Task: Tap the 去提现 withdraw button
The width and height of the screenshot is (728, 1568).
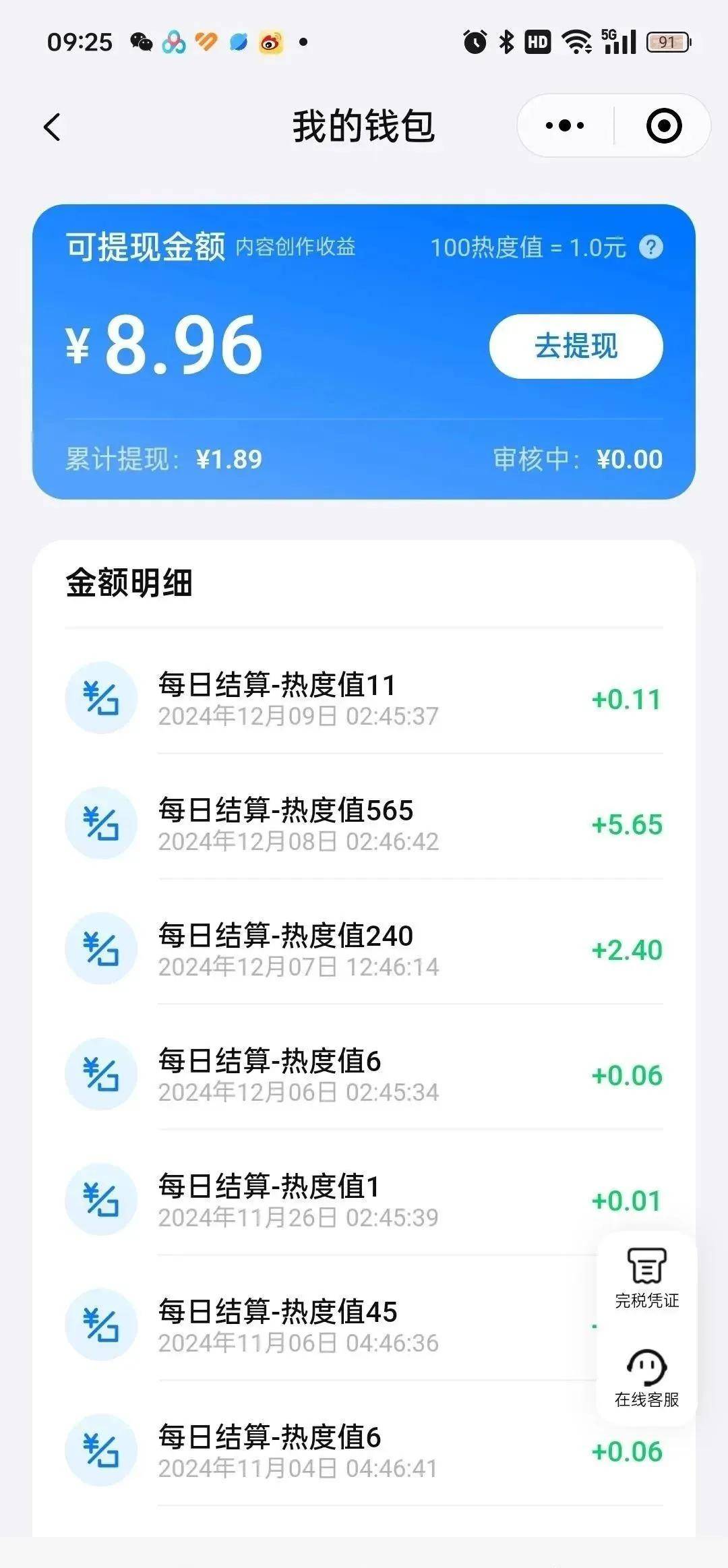Action: coord(576,346)
